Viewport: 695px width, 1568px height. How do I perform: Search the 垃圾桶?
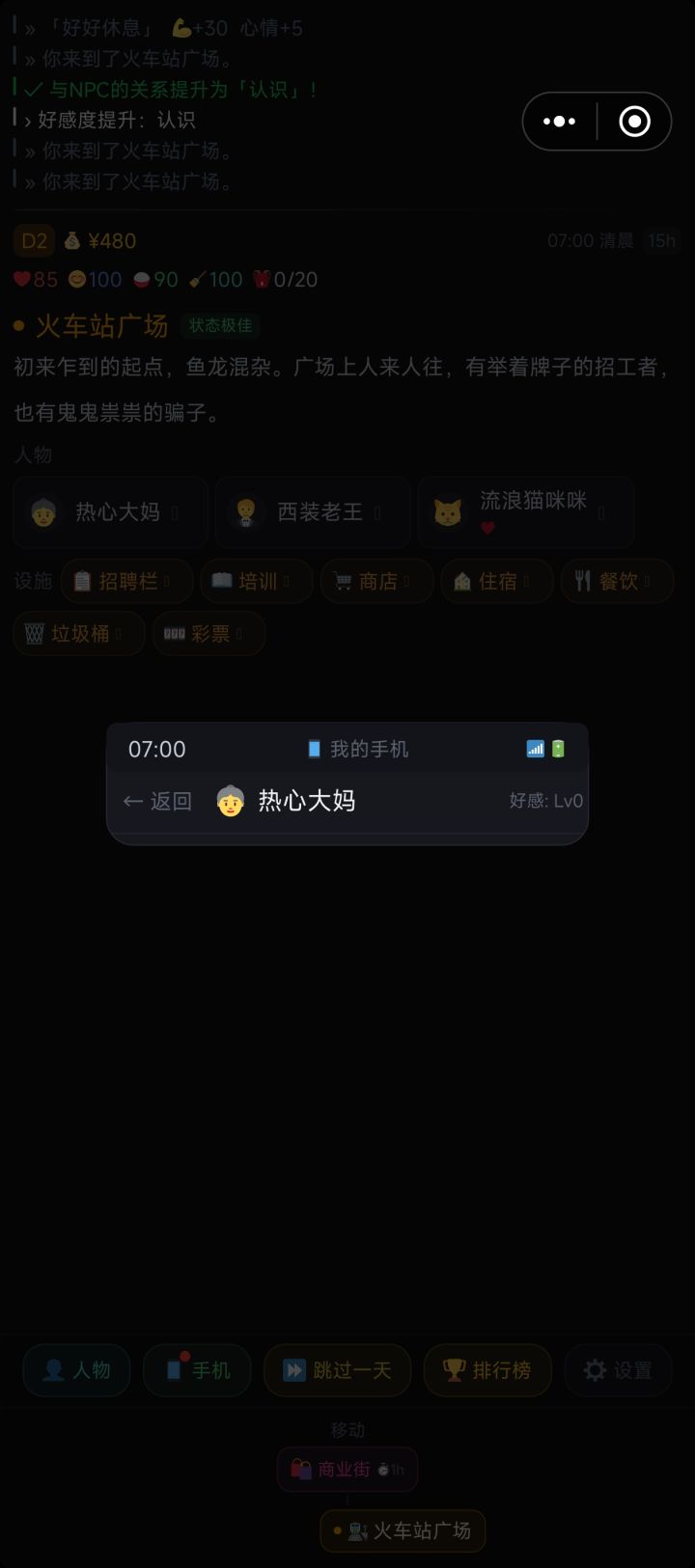[79, 634]
